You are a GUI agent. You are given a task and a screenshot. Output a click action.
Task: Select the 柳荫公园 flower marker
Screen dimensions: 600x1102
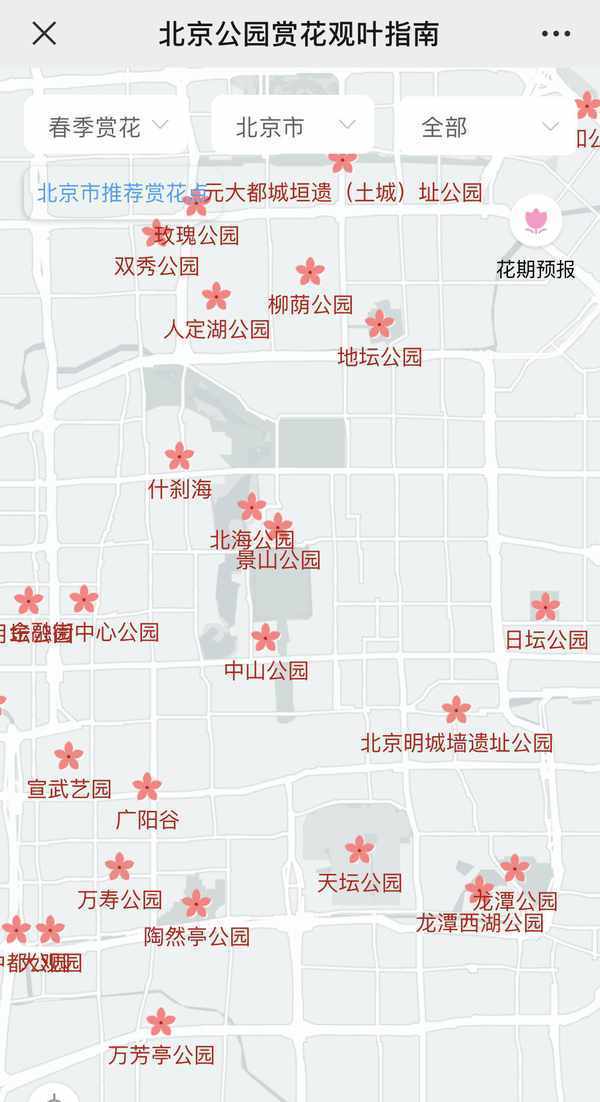click(x=310, y=272)
